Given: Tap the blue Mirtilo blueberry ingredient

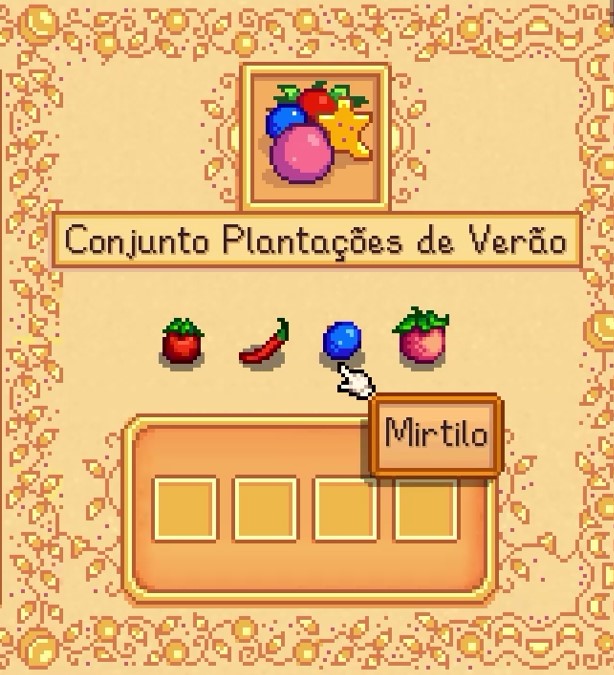Looking at the screenshot, I should point(340,340).
